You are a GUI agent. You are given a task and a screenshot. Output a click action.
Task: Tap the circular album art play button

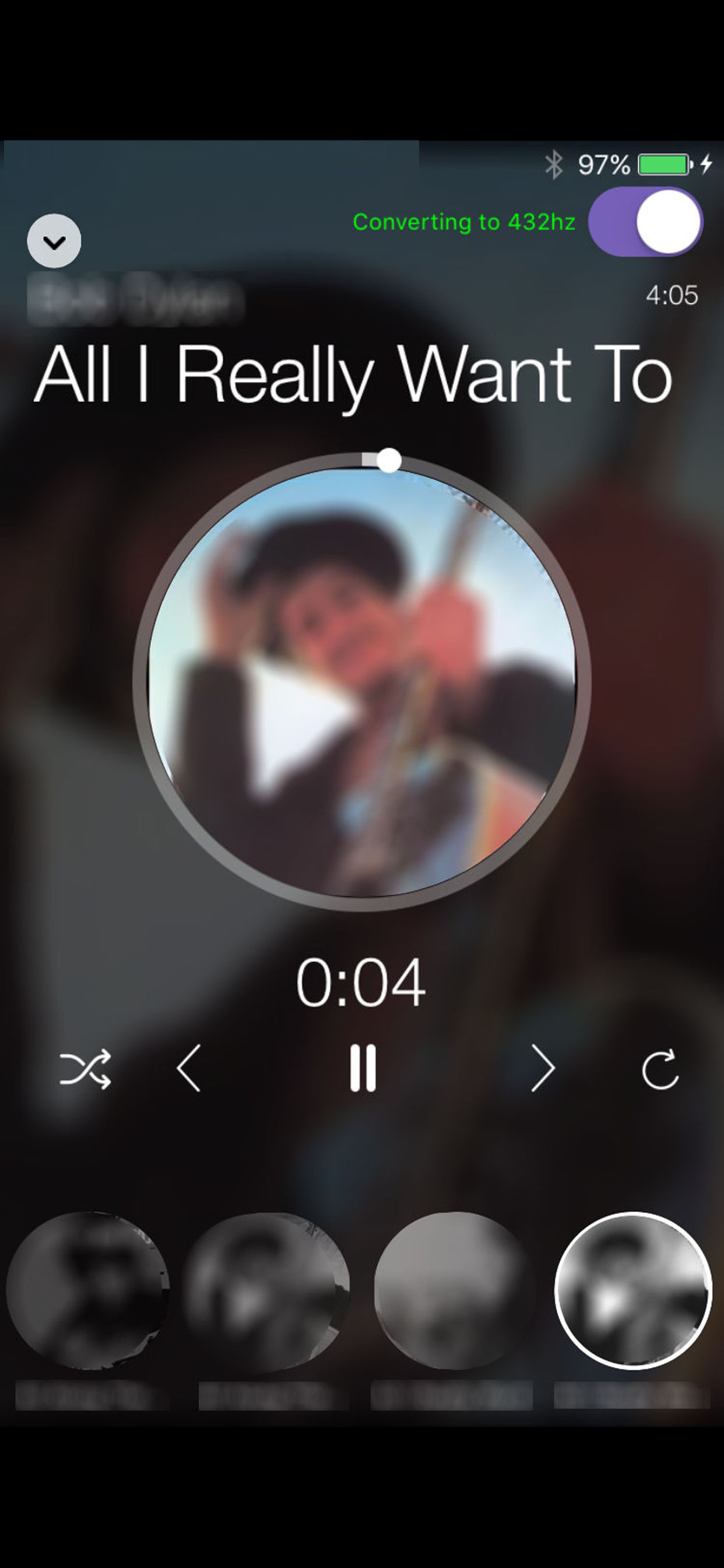tap(361, 682)
